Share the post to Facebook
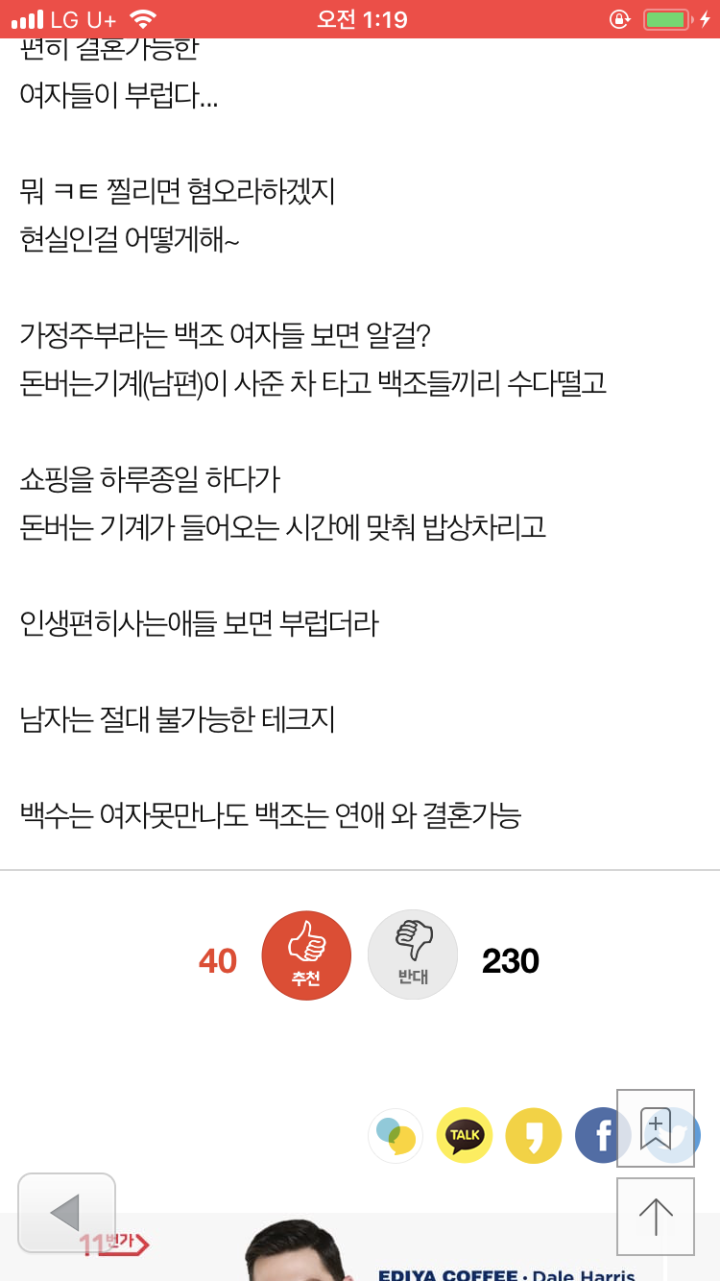Image resolution: width=720 pixels, height=1281 pixels. click(602, 1135)
